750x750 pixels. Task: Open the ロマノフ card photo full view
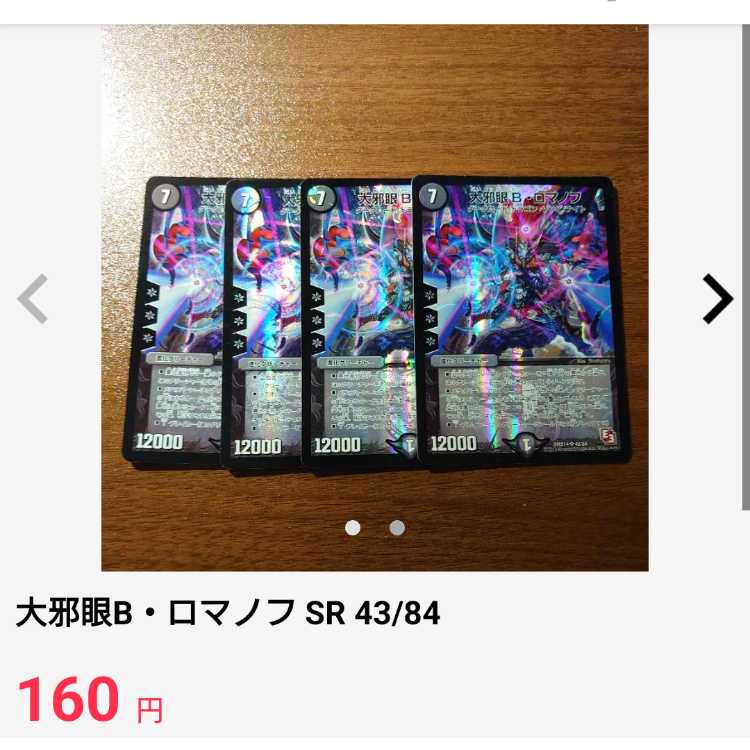pyautogui.click(x=374, y=298)
